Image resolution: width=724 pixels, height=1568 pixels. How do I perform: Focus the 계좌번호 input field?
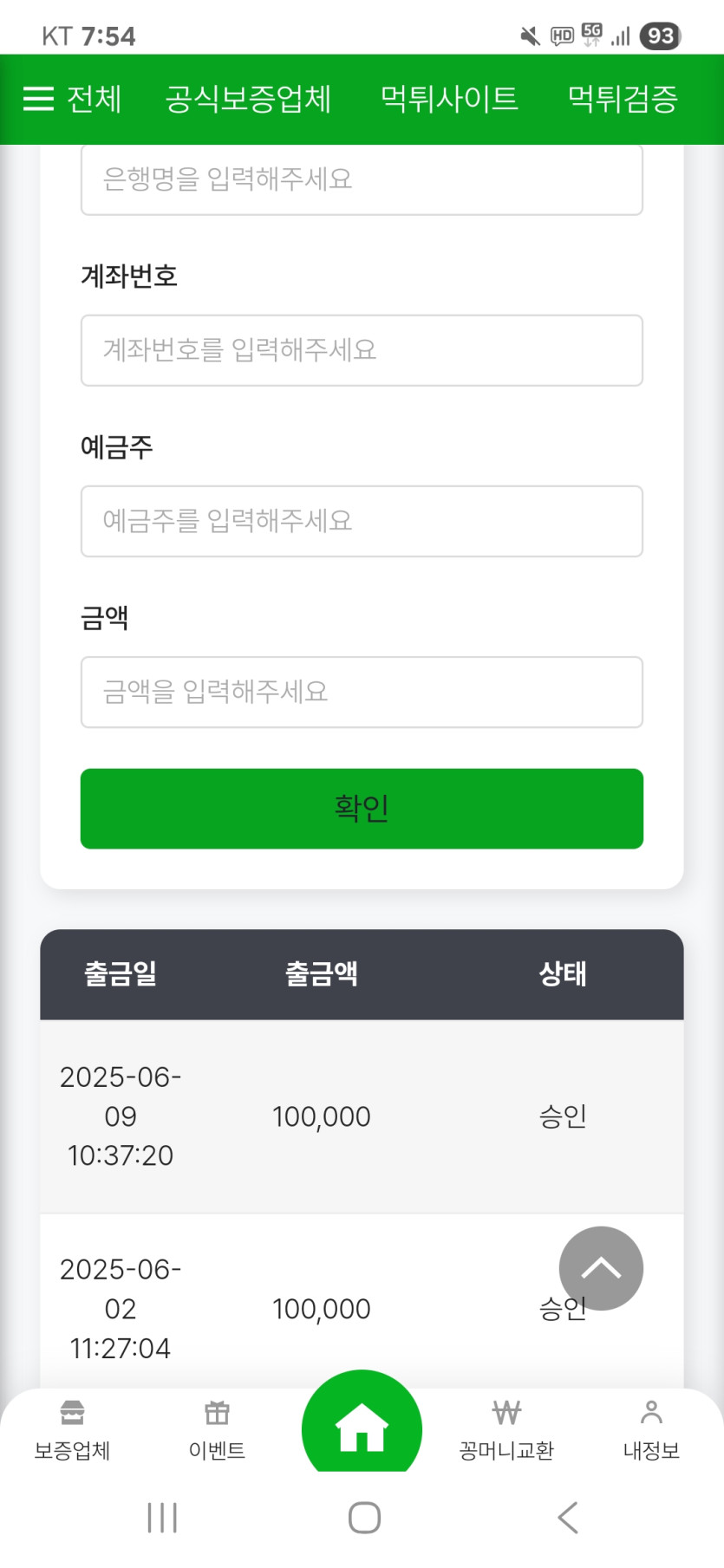362,350
